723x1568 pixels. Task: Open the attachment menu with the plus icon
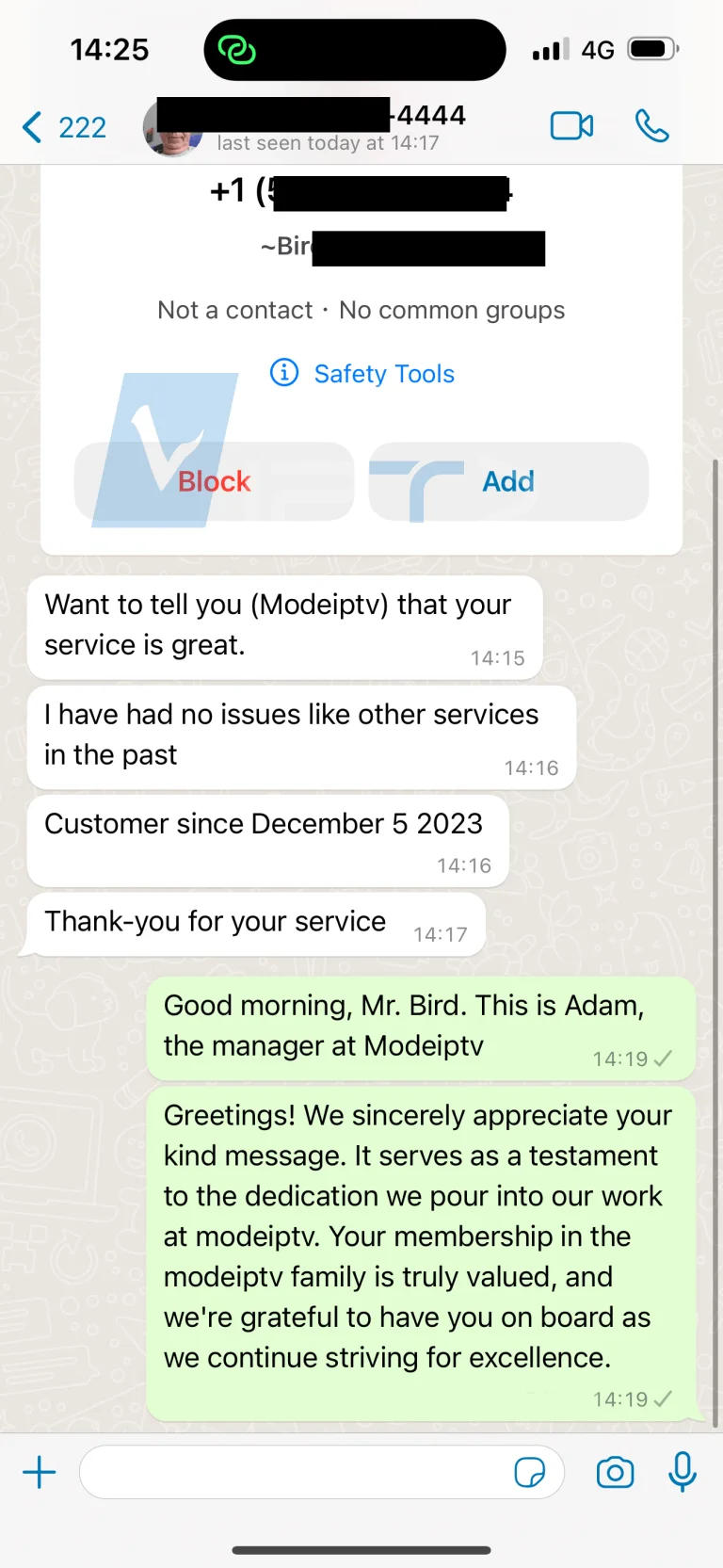[39, 1472]
